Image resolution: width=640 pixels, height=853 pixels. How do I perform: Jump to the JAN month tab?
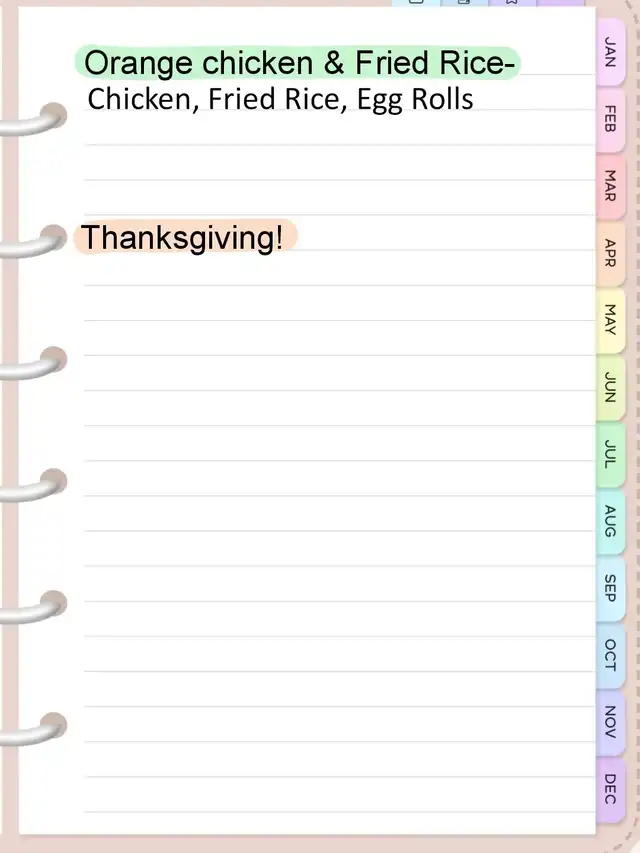tap(610, 52)
